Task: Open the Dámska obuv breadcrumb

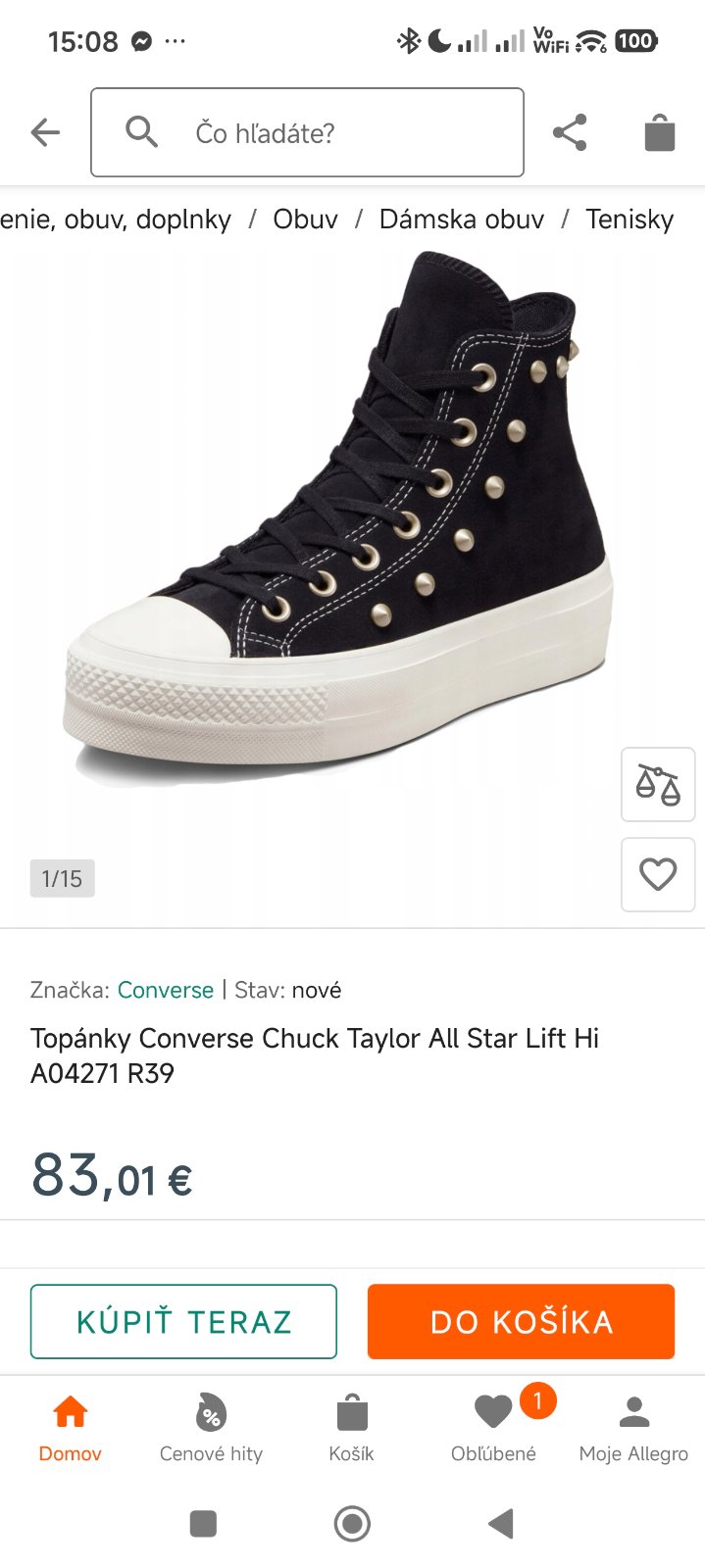Action: click(461, 220)
